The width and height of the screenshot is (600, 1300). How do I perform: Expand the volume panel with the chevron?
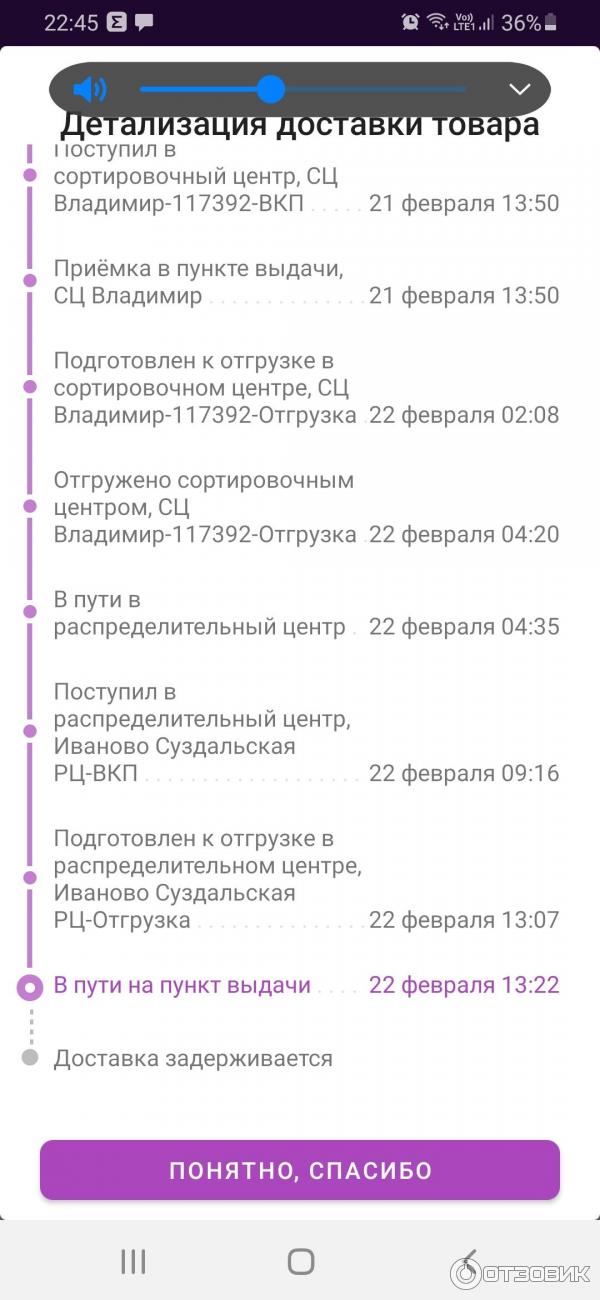(519, 90)
